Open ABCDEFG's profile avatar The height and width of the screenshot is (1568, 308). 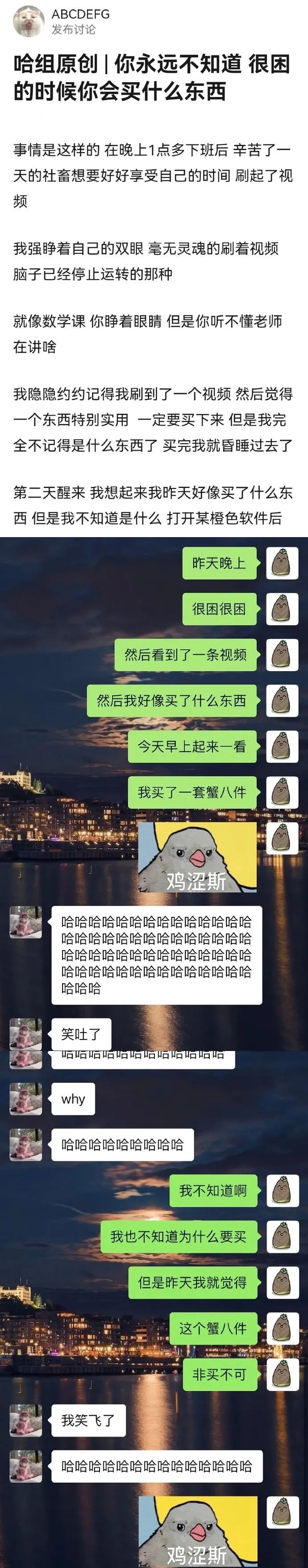coord(29,21)
